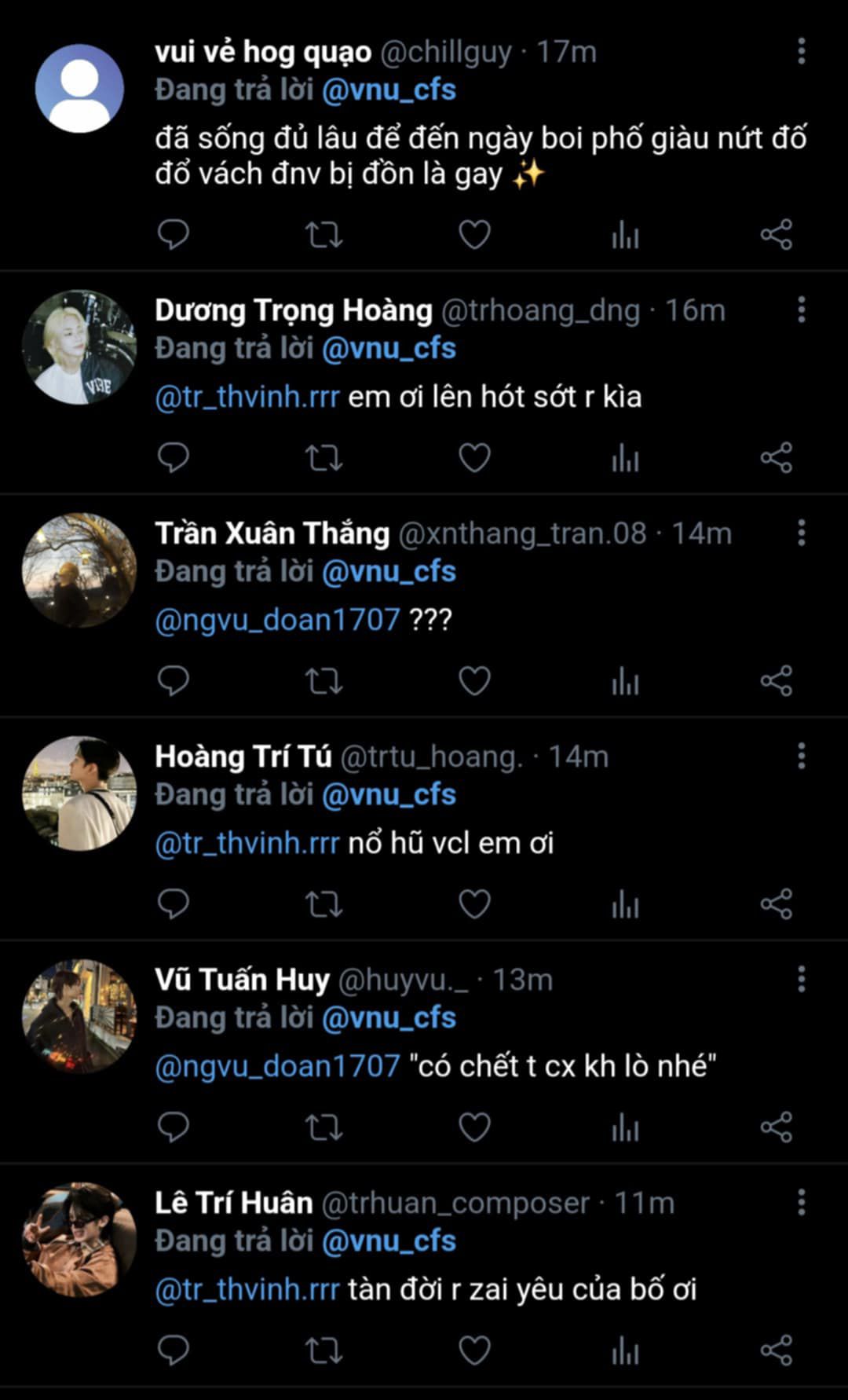View analytics for Lê Trí Huân's reply
This screenshot has width=848, height=1400.
[625, 1350]
